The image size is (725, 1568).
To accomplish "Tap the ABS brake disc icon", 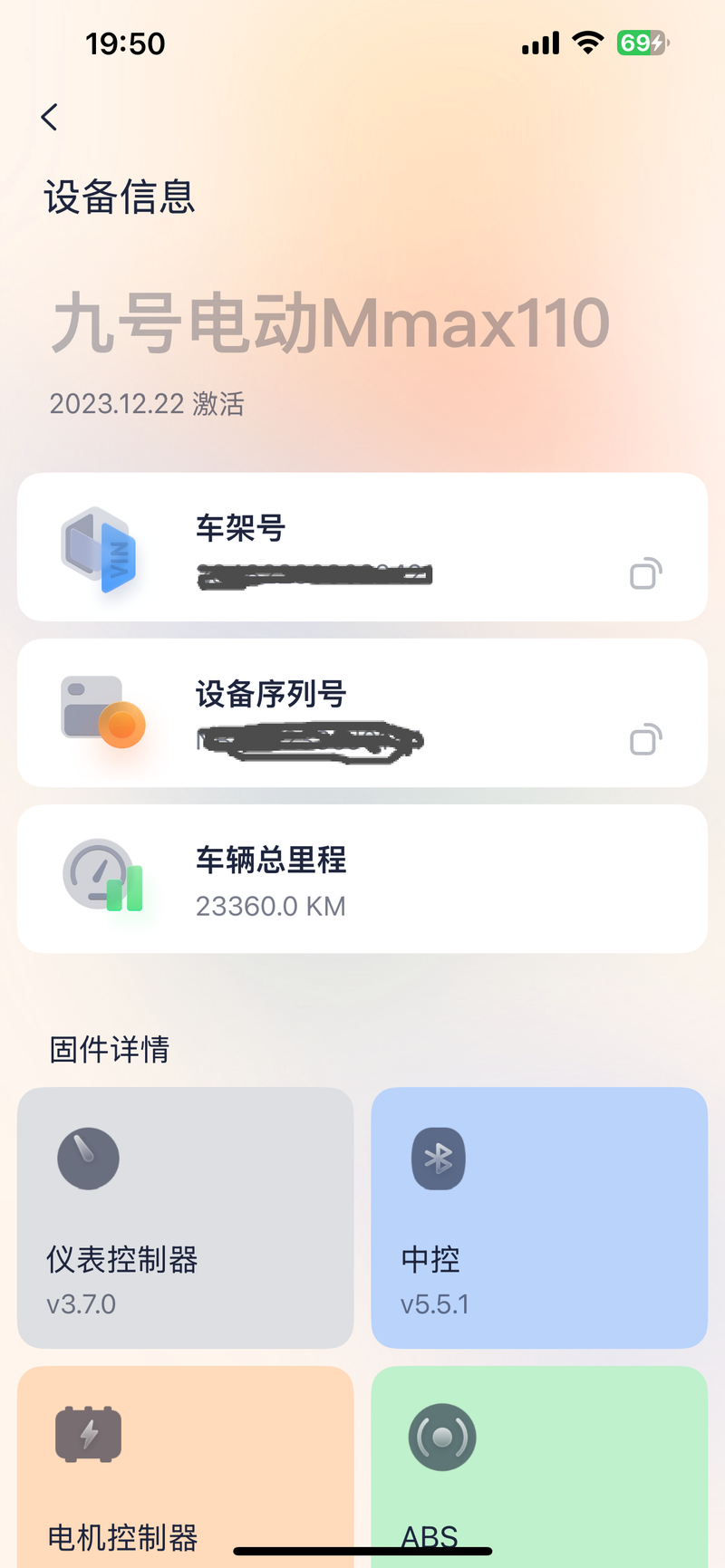I will (440, 1438).
